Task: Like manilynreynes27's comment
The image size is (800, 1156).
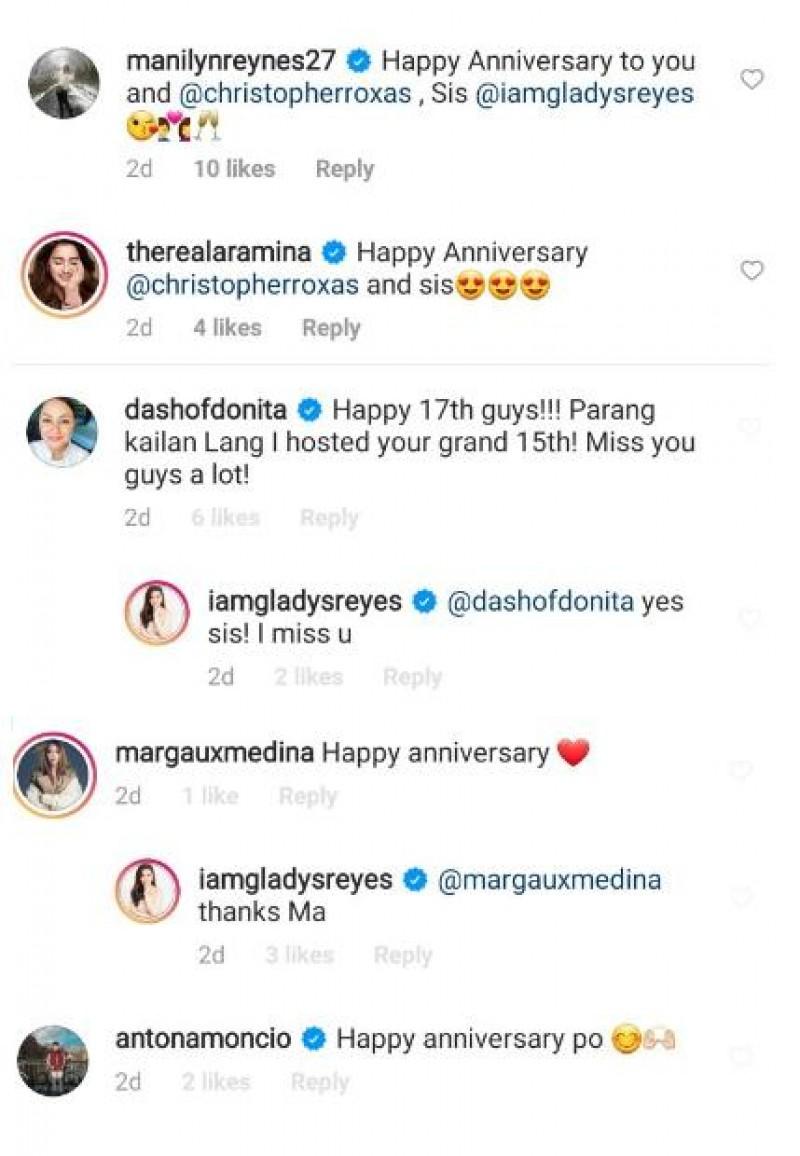Action: 752,80
